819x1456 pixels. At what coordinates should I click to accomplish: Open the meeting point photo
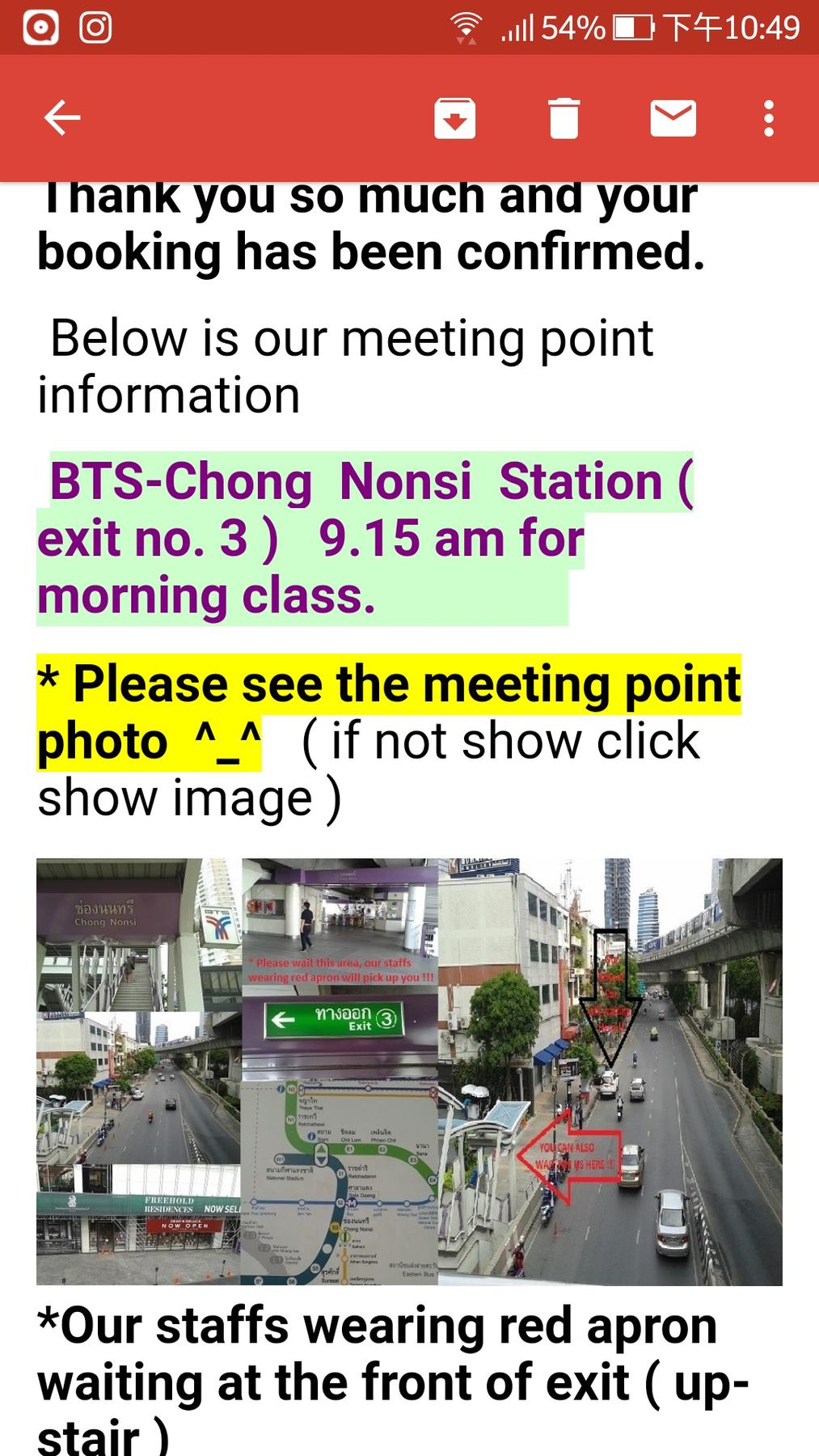click(409, 1071)
